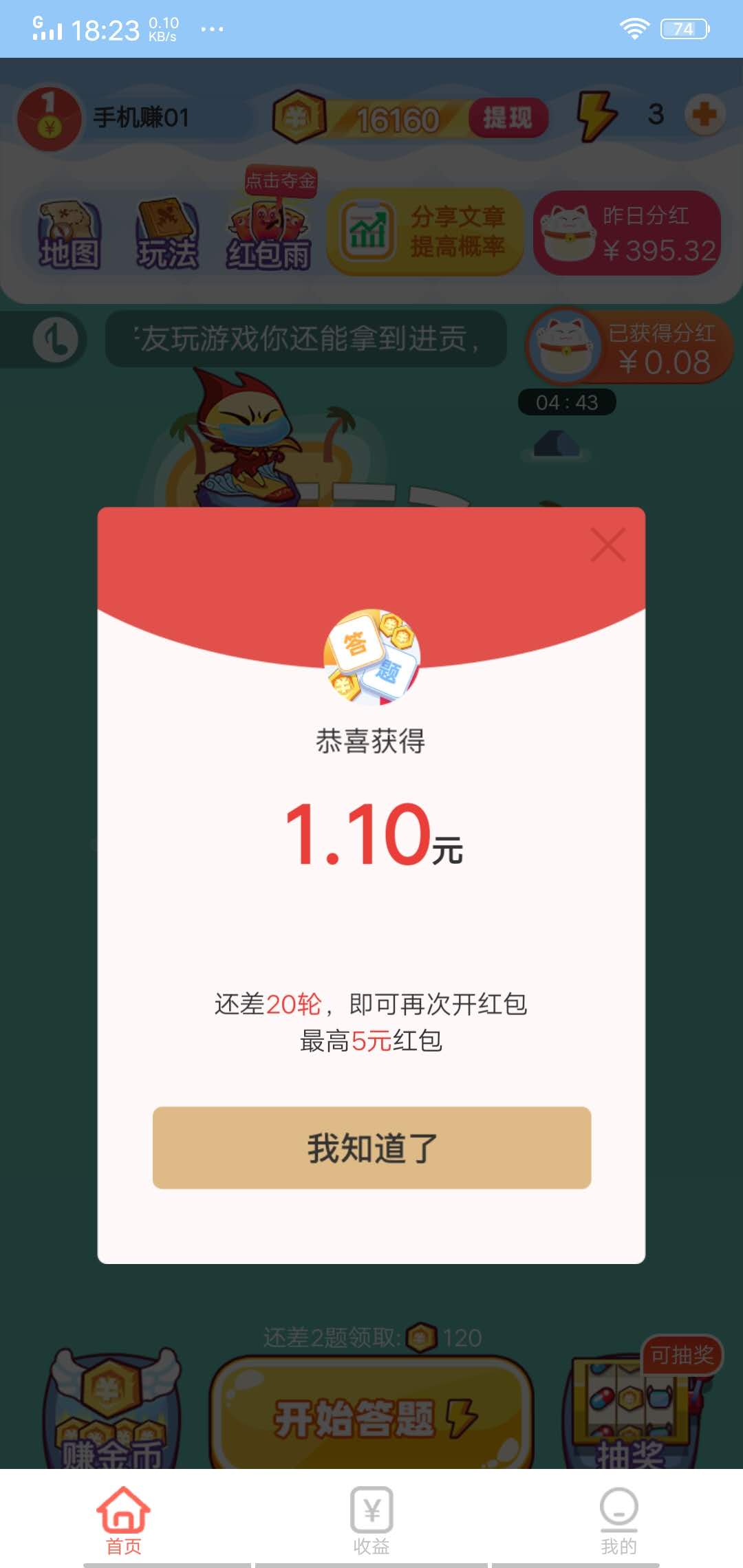Launch the 红包雨 red envelope rain
This screenshot has height=1568, width=743.
point(268,234)
